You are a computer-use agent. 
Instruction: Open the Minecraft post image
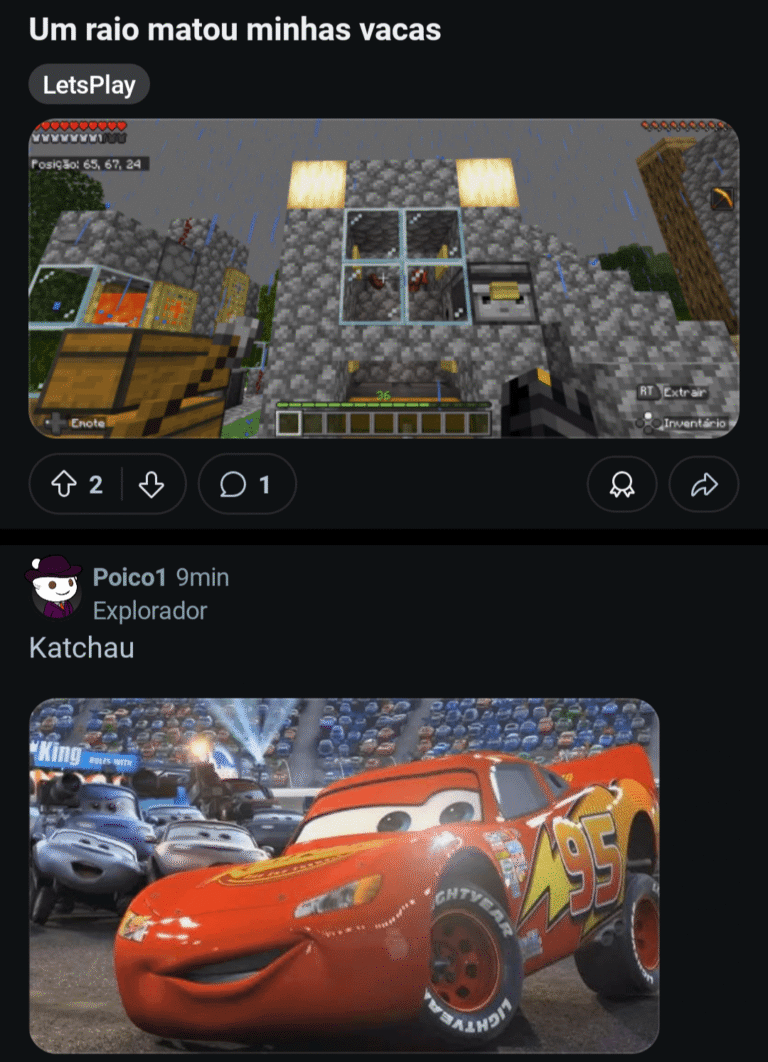[x=384, y=278]
